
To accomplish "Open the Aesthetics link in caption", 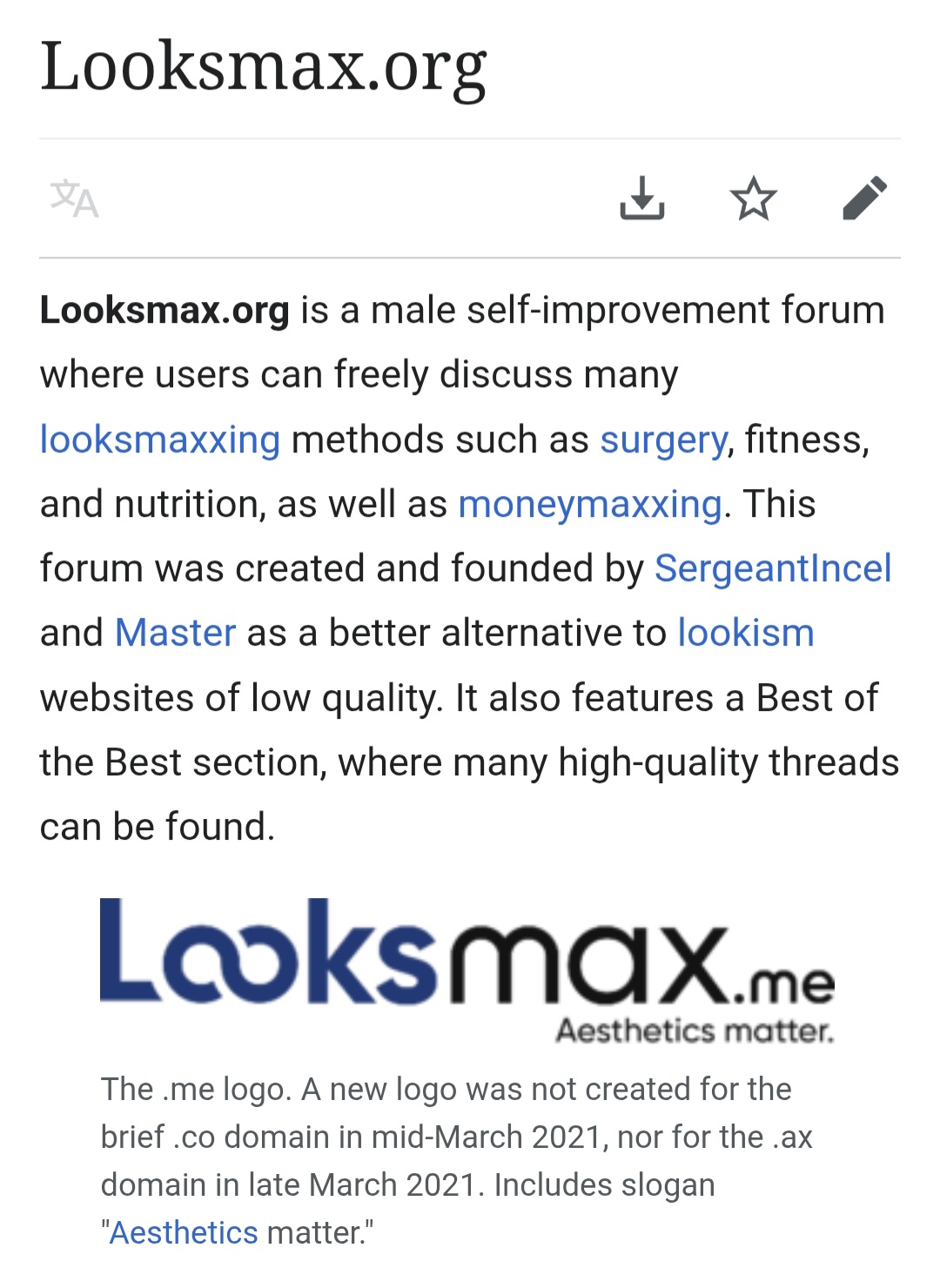I will (x=184, y=1232).
